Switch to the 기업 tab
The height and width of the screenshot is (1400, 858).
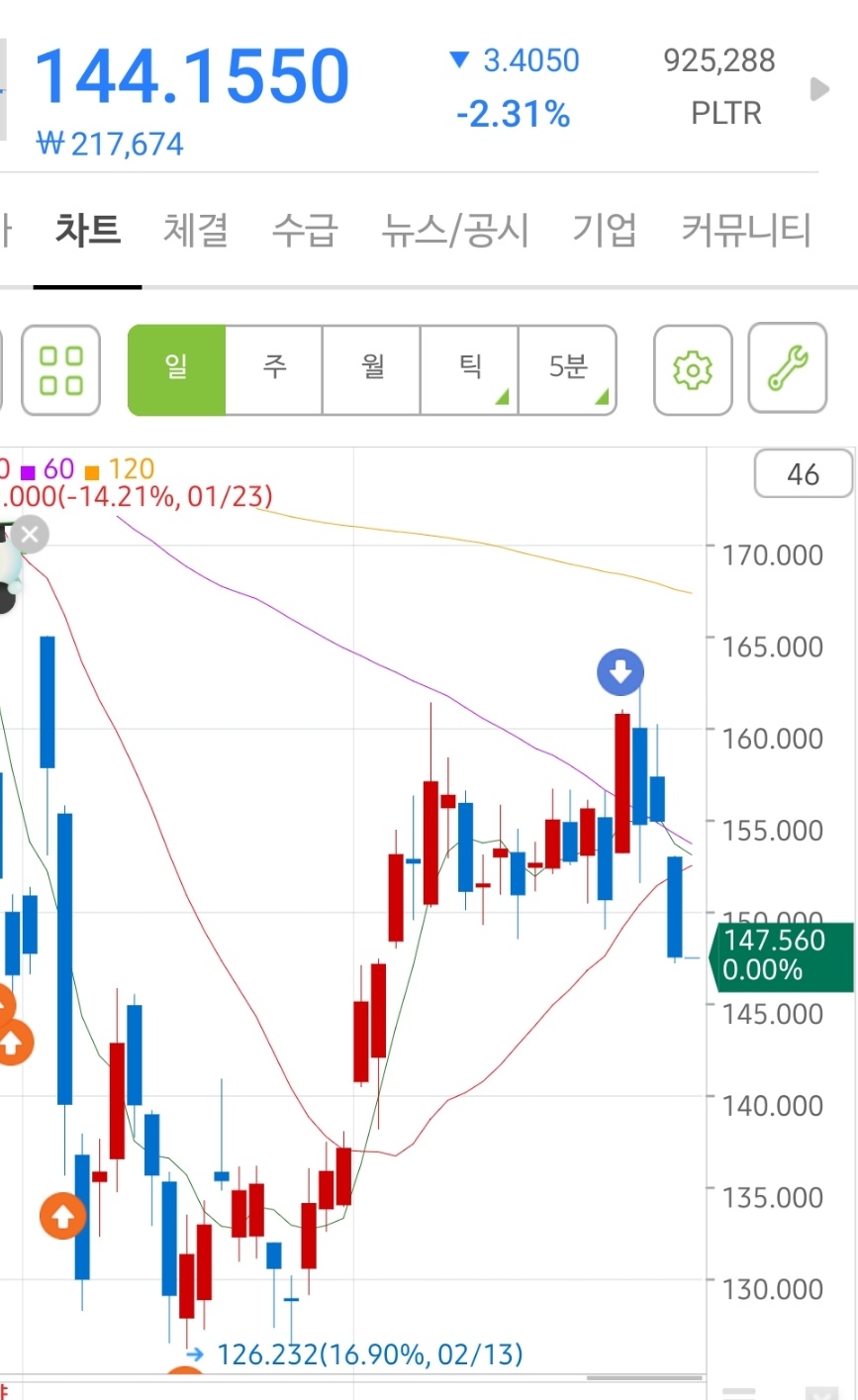pyautogui.click(x=605, y=231)
